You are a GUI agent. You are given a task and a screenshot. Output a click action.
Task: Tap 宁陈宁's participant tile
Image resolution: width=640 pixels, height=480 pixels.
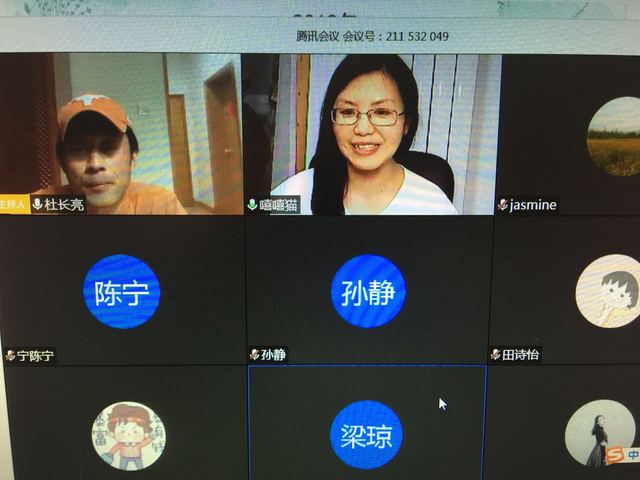click(x=122, y=290)
